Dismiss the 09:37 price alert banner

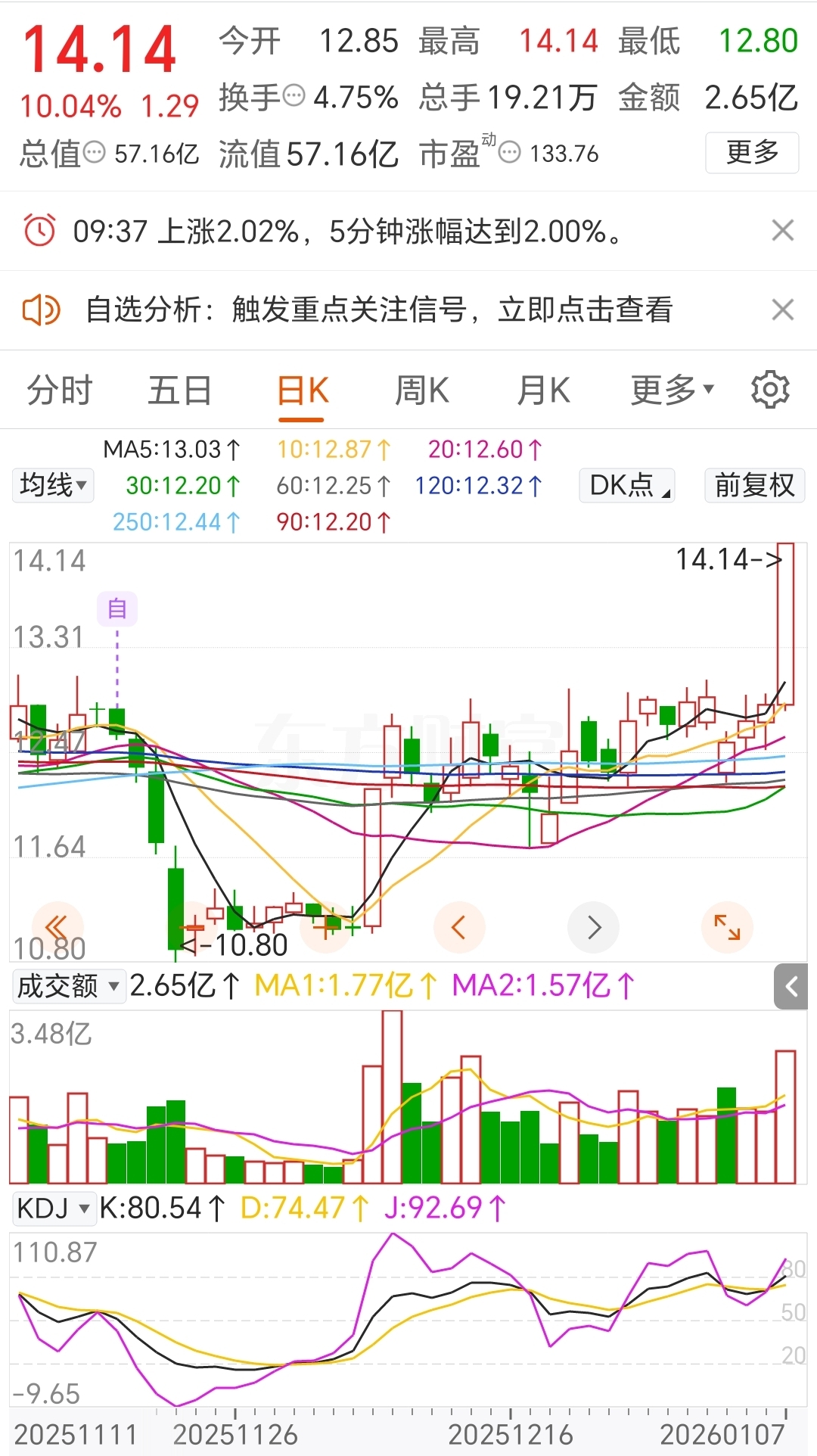pyautogui.click(x=782, y=230)
